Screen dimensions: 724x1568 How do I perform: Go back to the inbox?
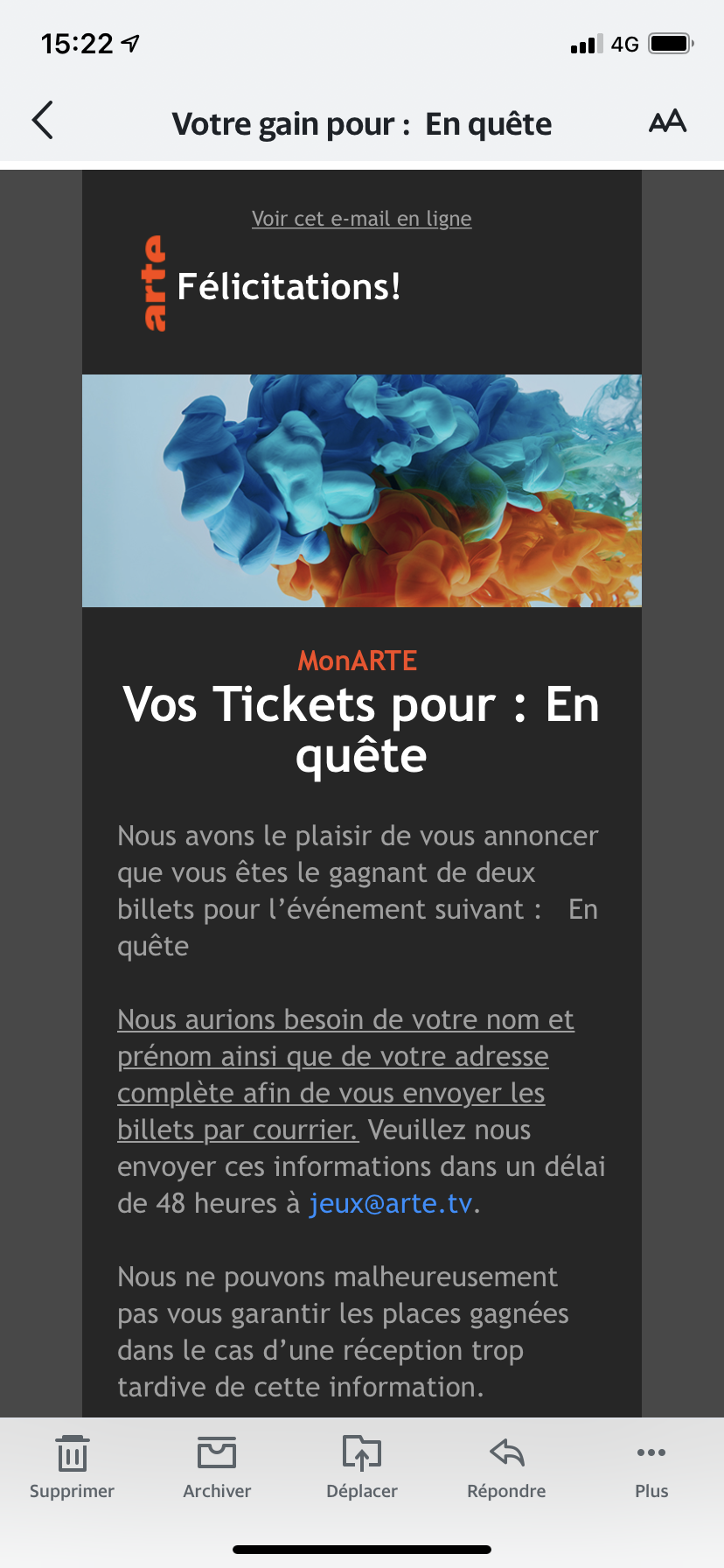tap(43, 121)
